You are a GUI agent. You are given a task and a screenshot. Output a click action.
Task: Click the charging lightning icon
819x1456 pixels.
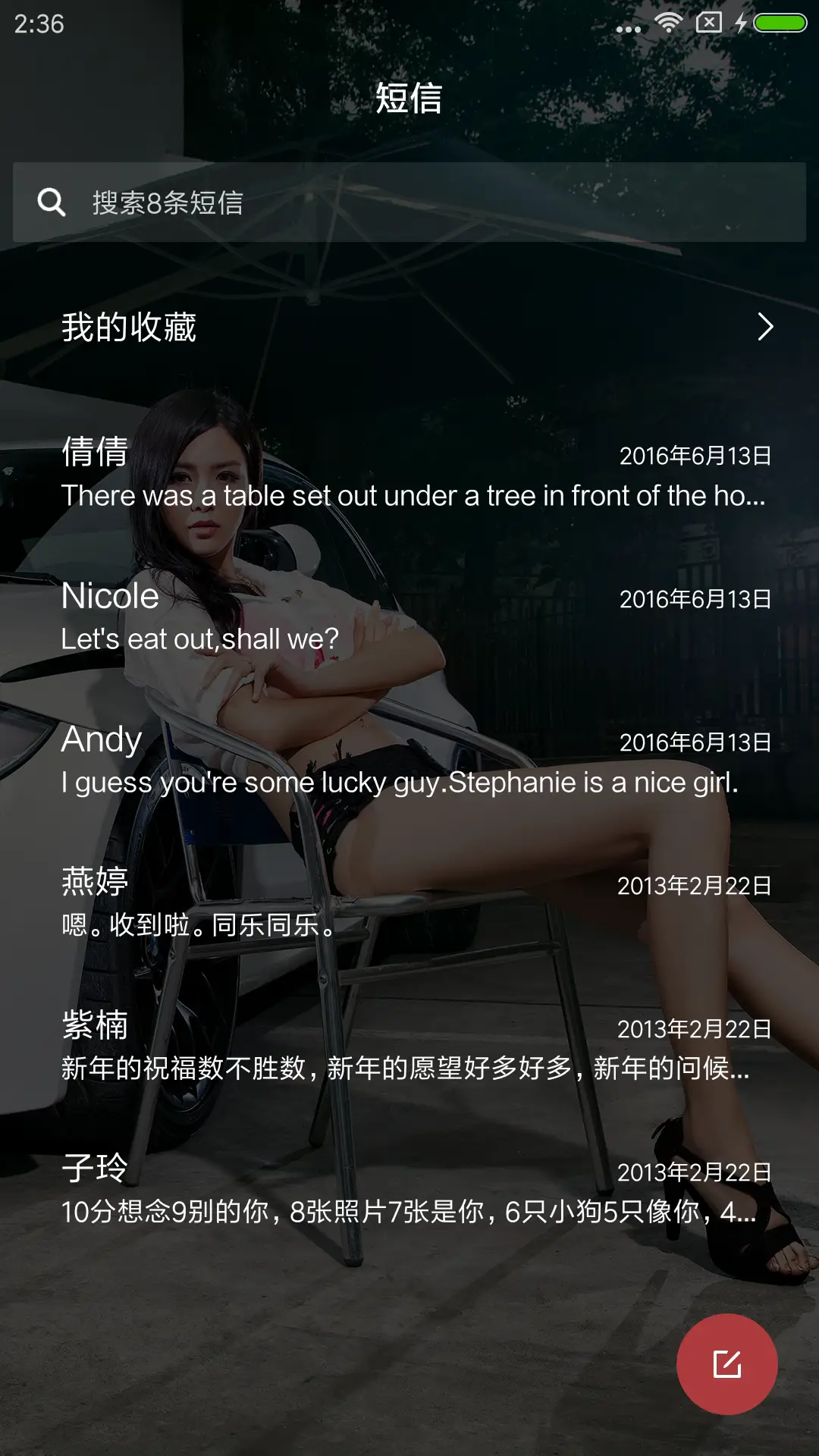click(x=739, y=24)
